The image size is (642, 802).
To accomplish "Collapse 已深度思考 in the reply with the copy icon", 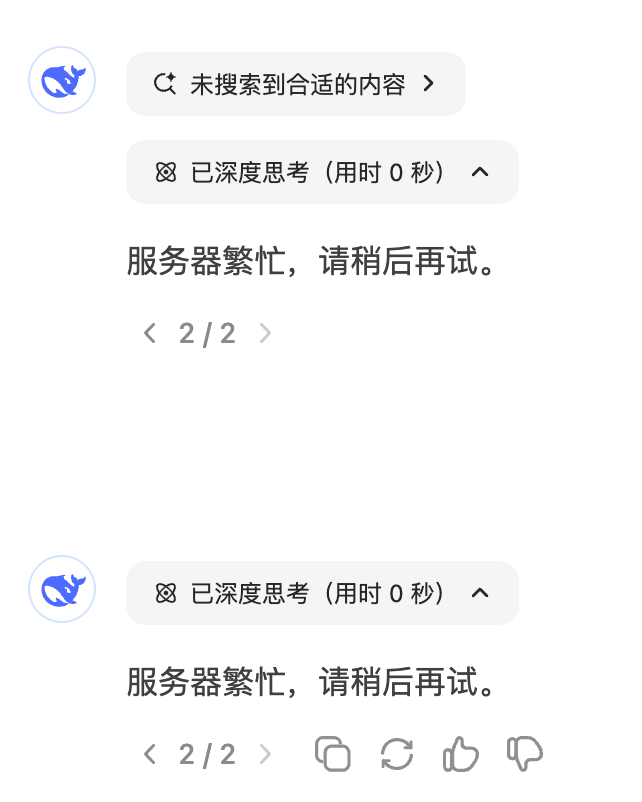I will [322, 593].
